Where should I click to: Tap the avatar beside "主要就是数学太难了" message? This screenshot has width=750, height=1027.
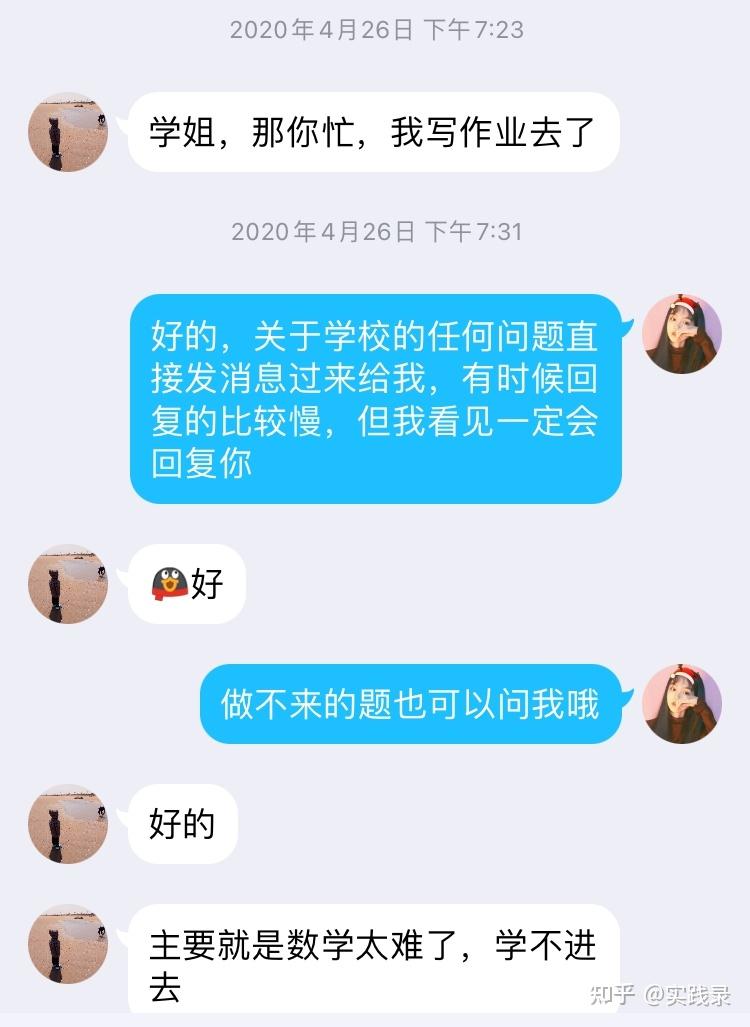coord(68,944)
